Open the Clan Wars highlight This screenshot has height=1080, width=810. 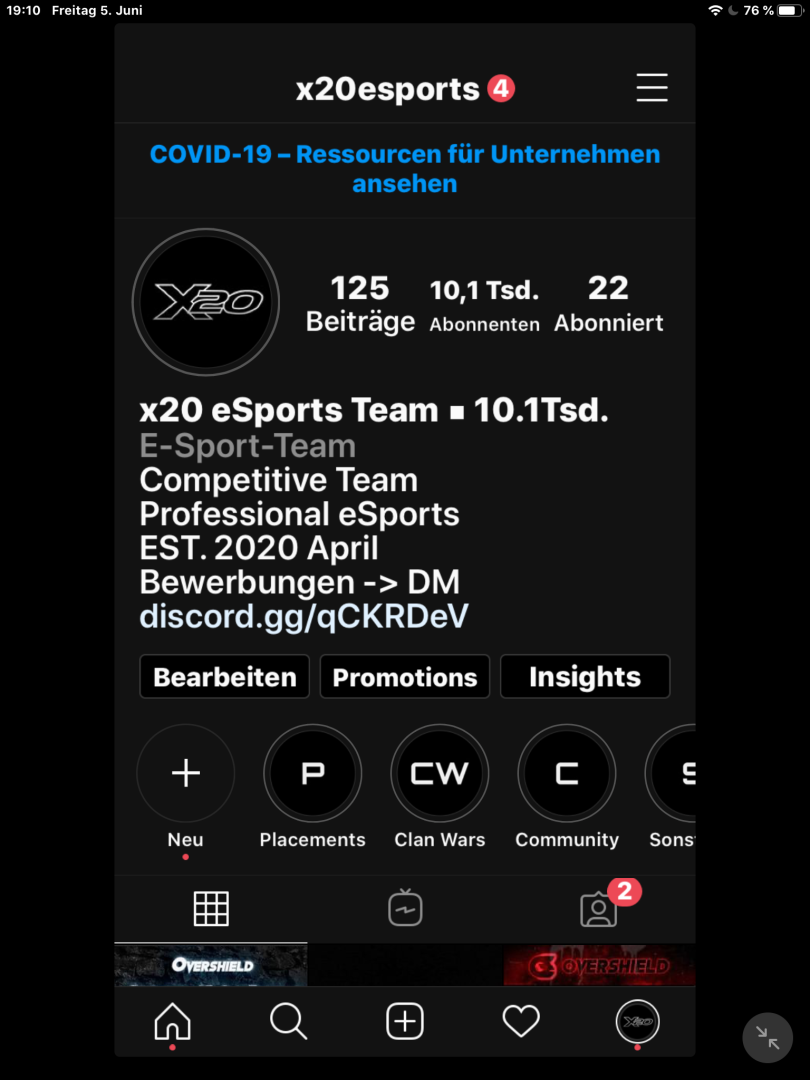[439, 774]
